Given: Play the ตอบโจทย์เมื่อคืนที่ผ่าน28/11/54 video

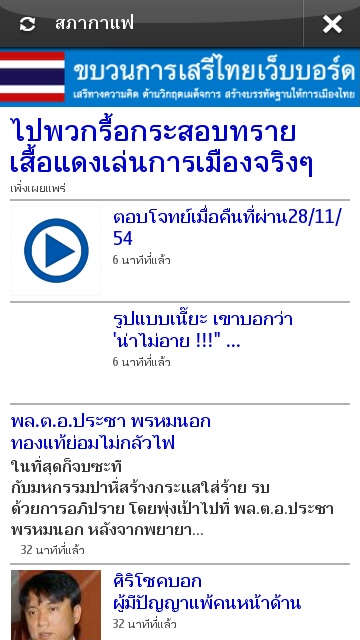Looking at the screenshot, I should (x=56, y=251).
